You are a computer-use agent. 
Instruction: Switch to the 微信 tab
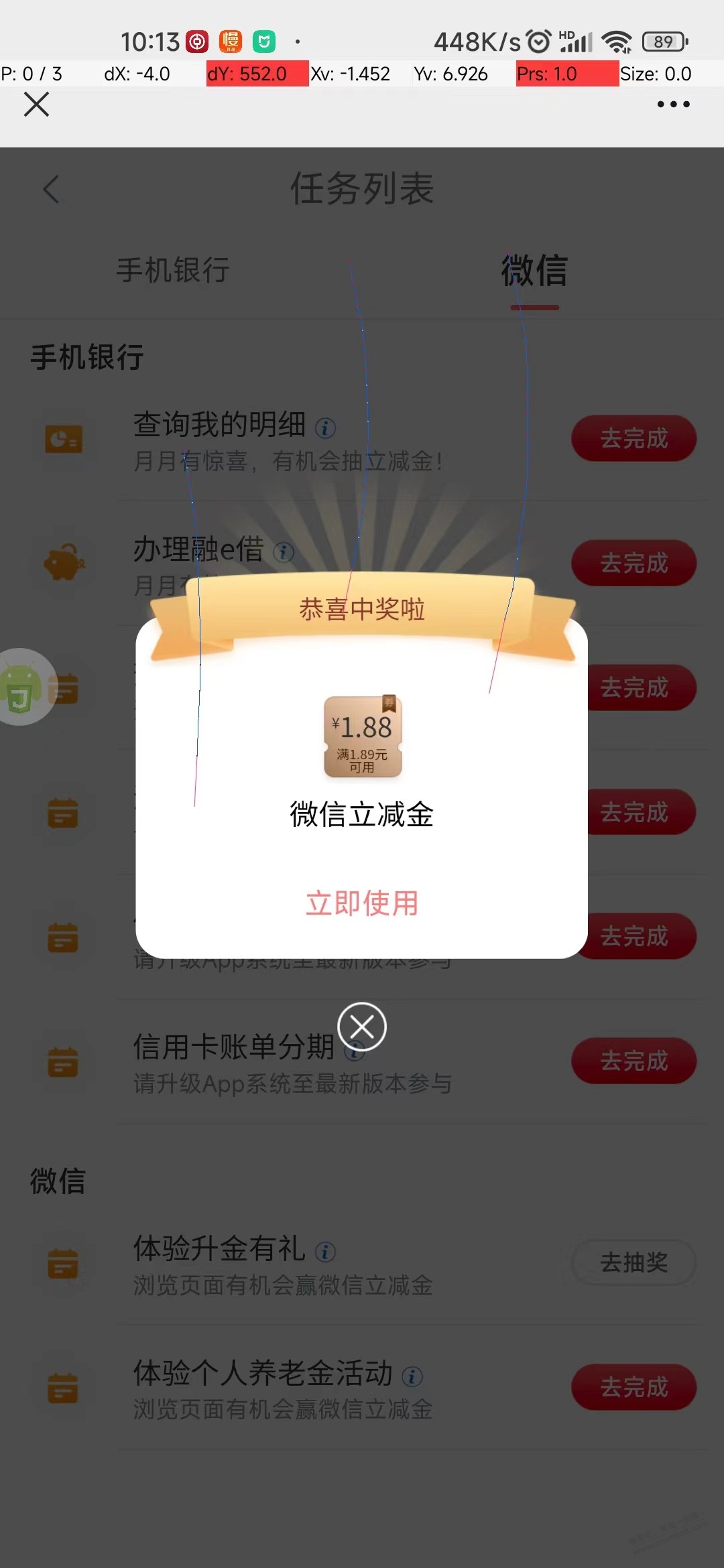click(x=533, y=271)
